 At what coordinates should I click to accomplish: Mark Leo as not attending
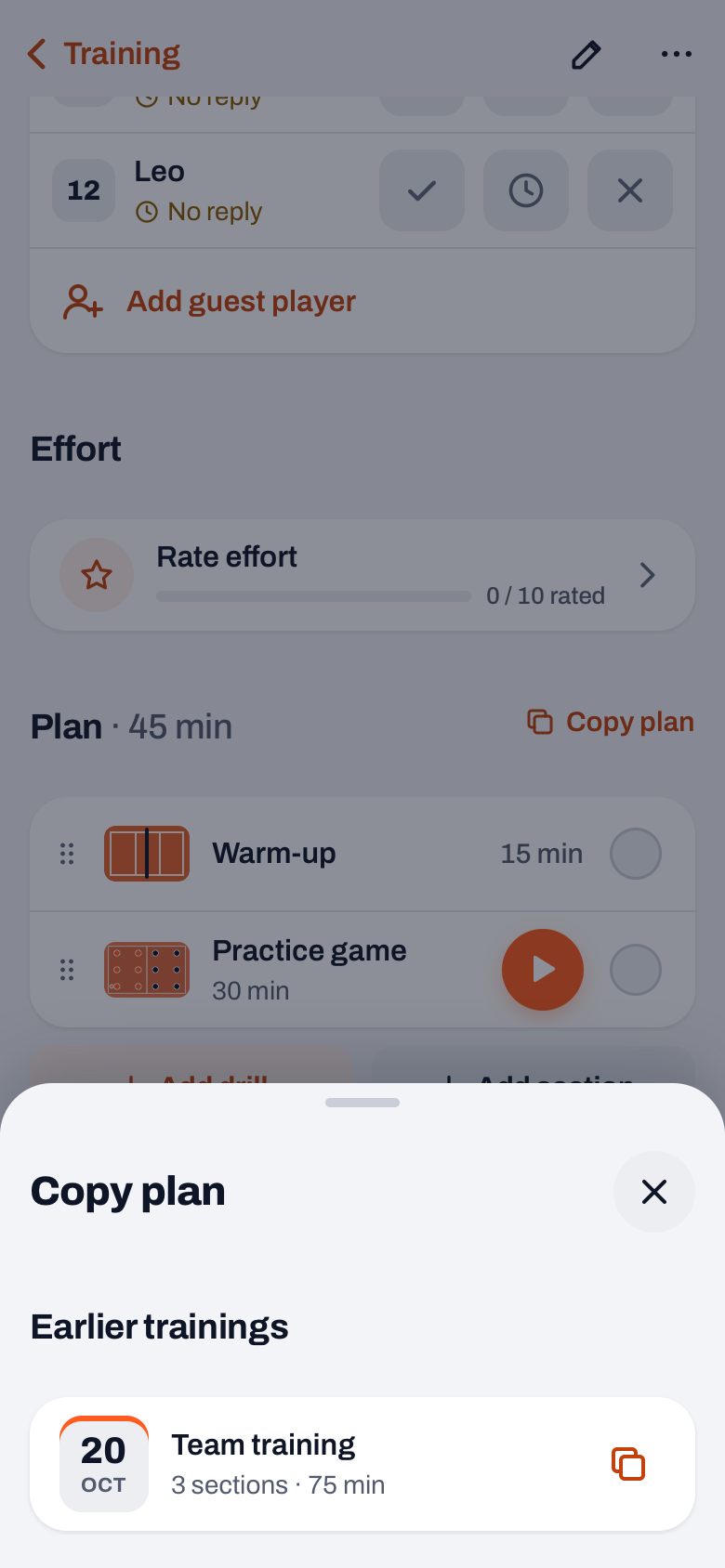coord(630,190)
